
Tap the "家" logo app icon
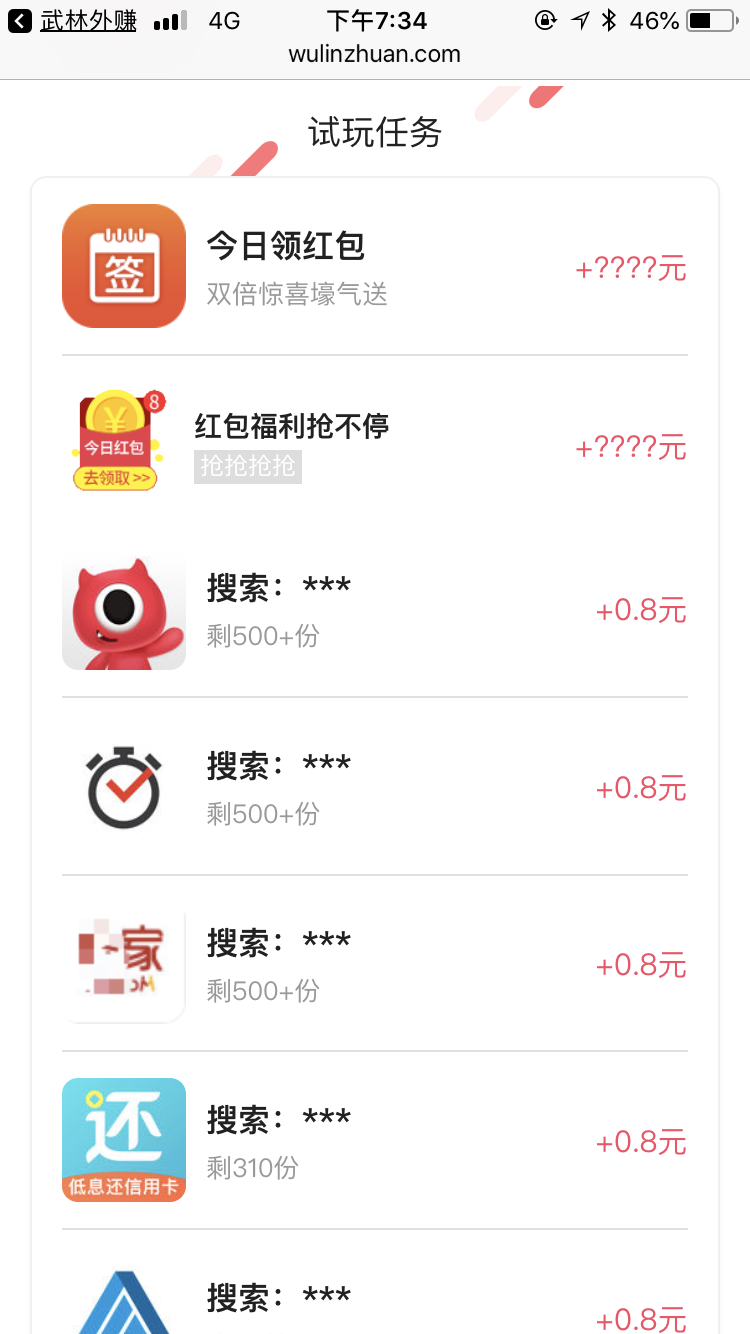coord(124,964)
